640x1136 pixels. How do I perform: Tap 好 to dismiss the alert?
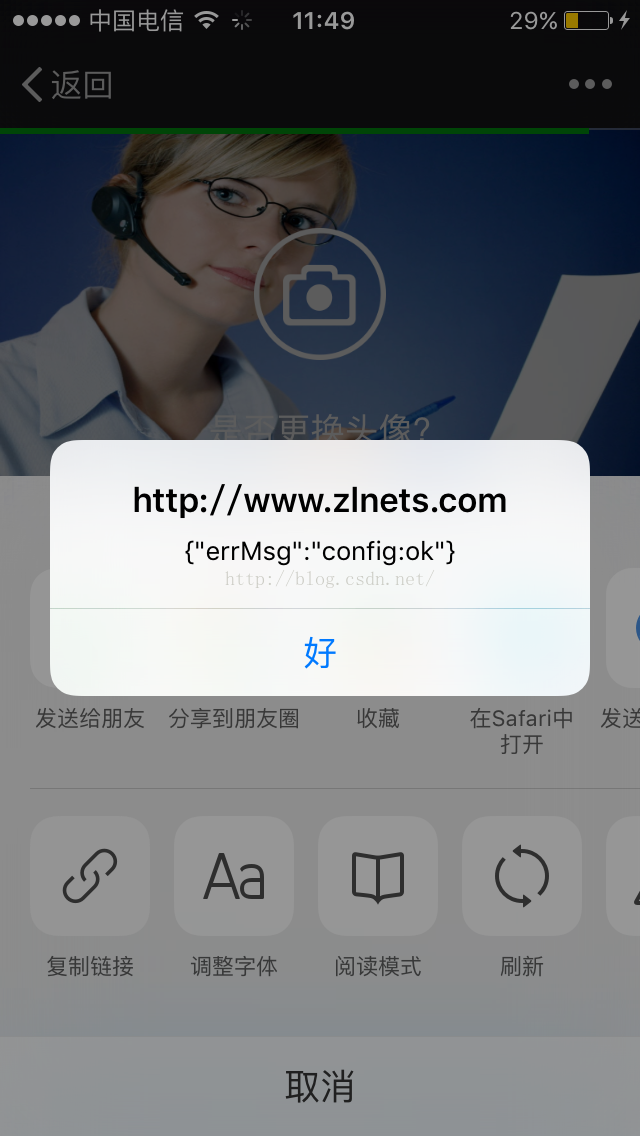point(320,652)
